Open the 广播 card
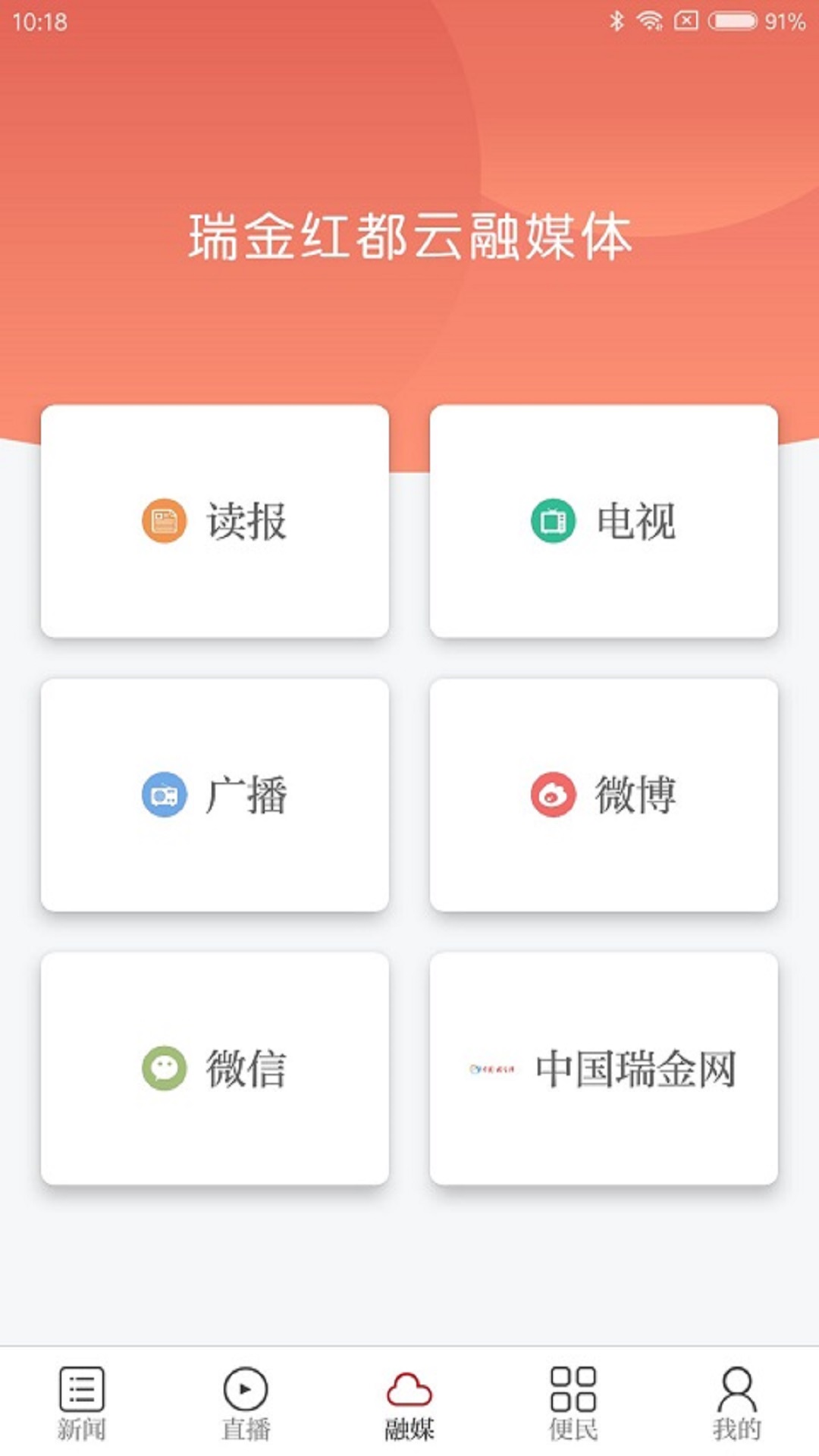The width and height of the screenshot is (819, 1456). click(x=215, y=795)
